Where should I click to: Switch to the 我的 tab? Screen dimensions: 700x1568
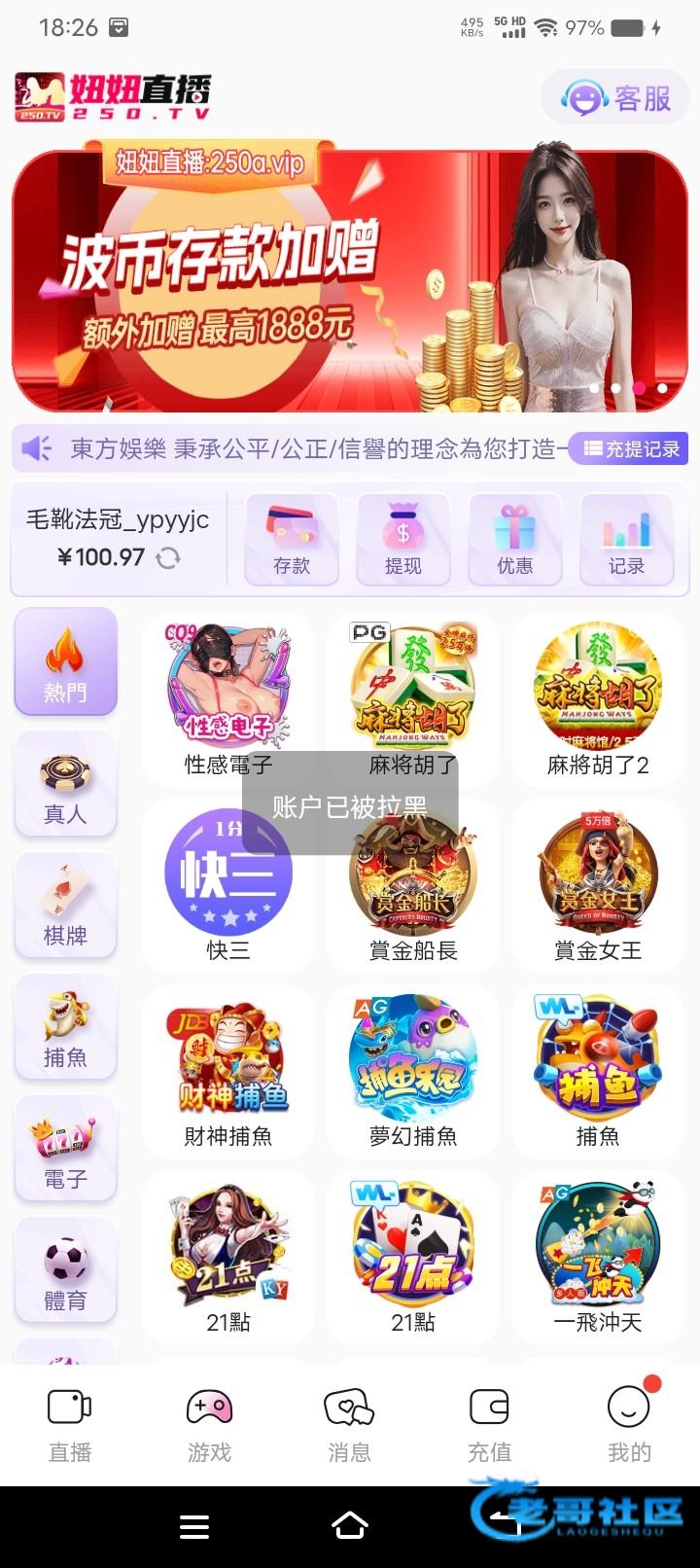(629, 1425)
